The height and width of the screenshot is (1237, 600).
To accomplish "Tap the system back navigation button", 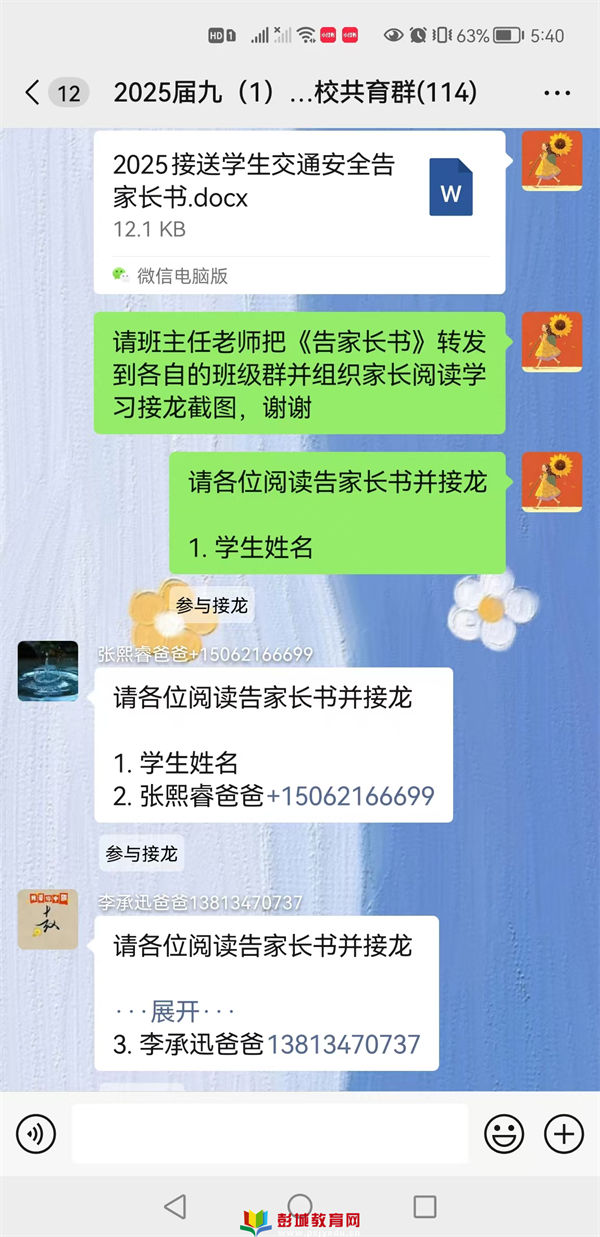I will tap(175, 1206).
